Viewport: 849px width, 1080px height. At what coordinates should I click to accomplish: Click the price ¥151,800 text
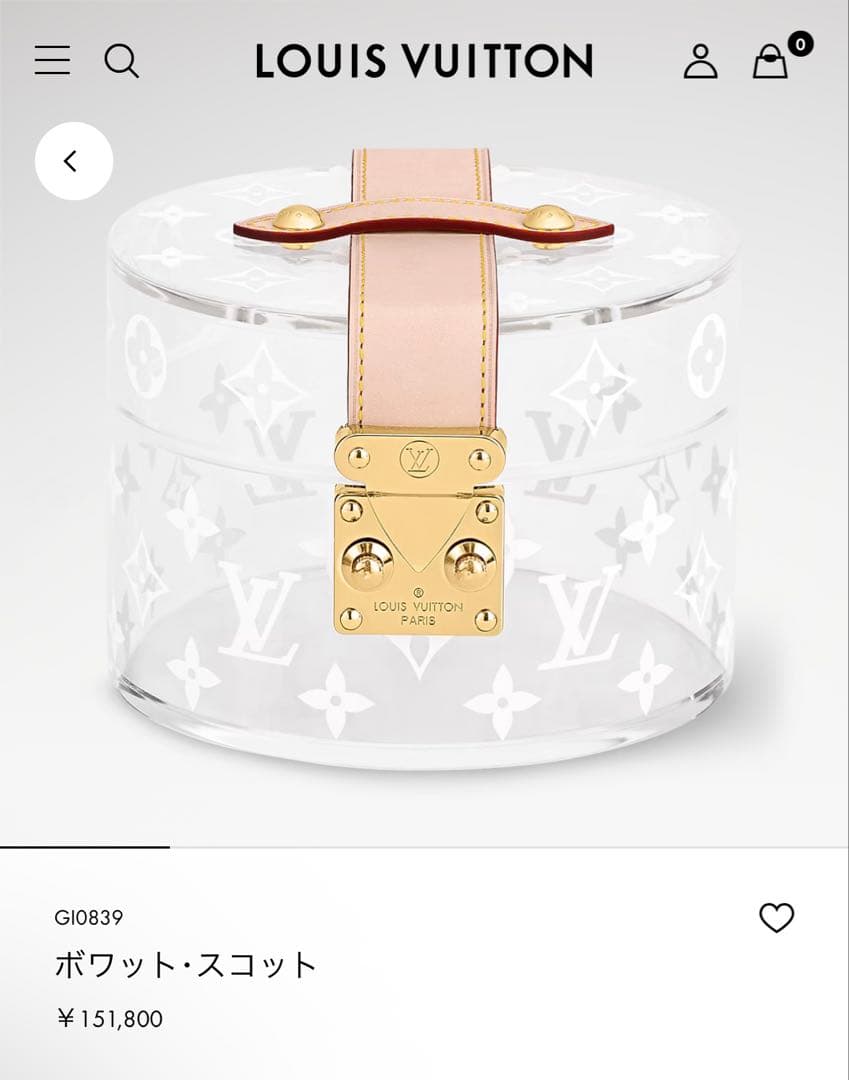[x=112, y=1021]
